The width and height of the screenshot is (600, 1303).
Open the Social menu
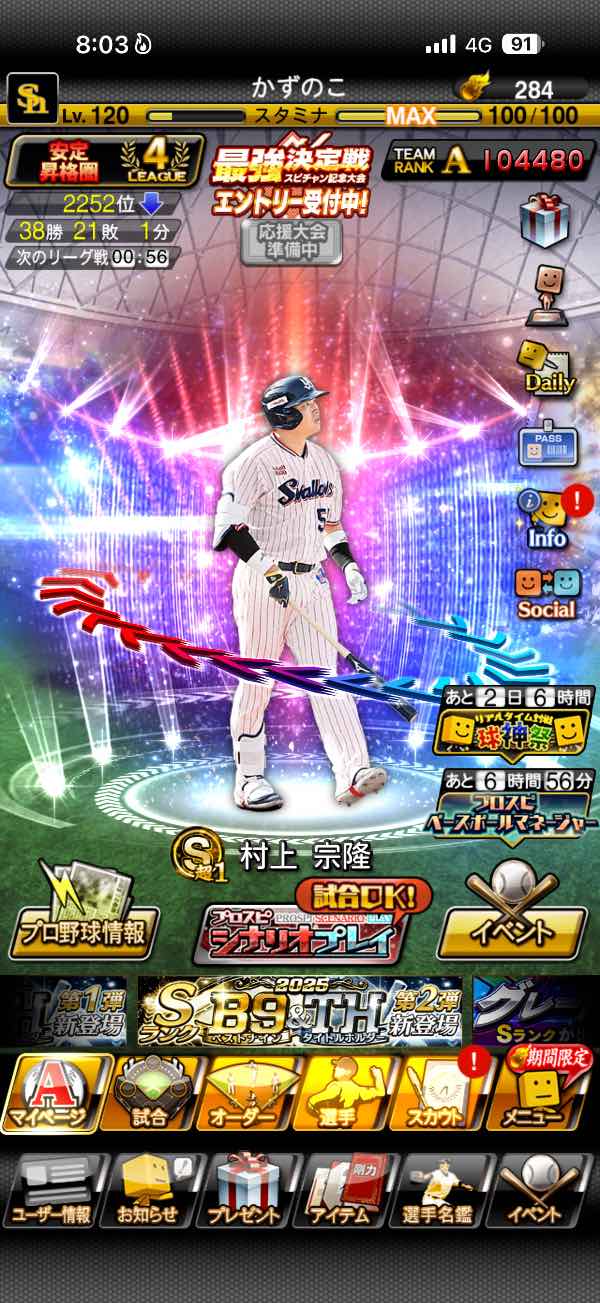546,592
